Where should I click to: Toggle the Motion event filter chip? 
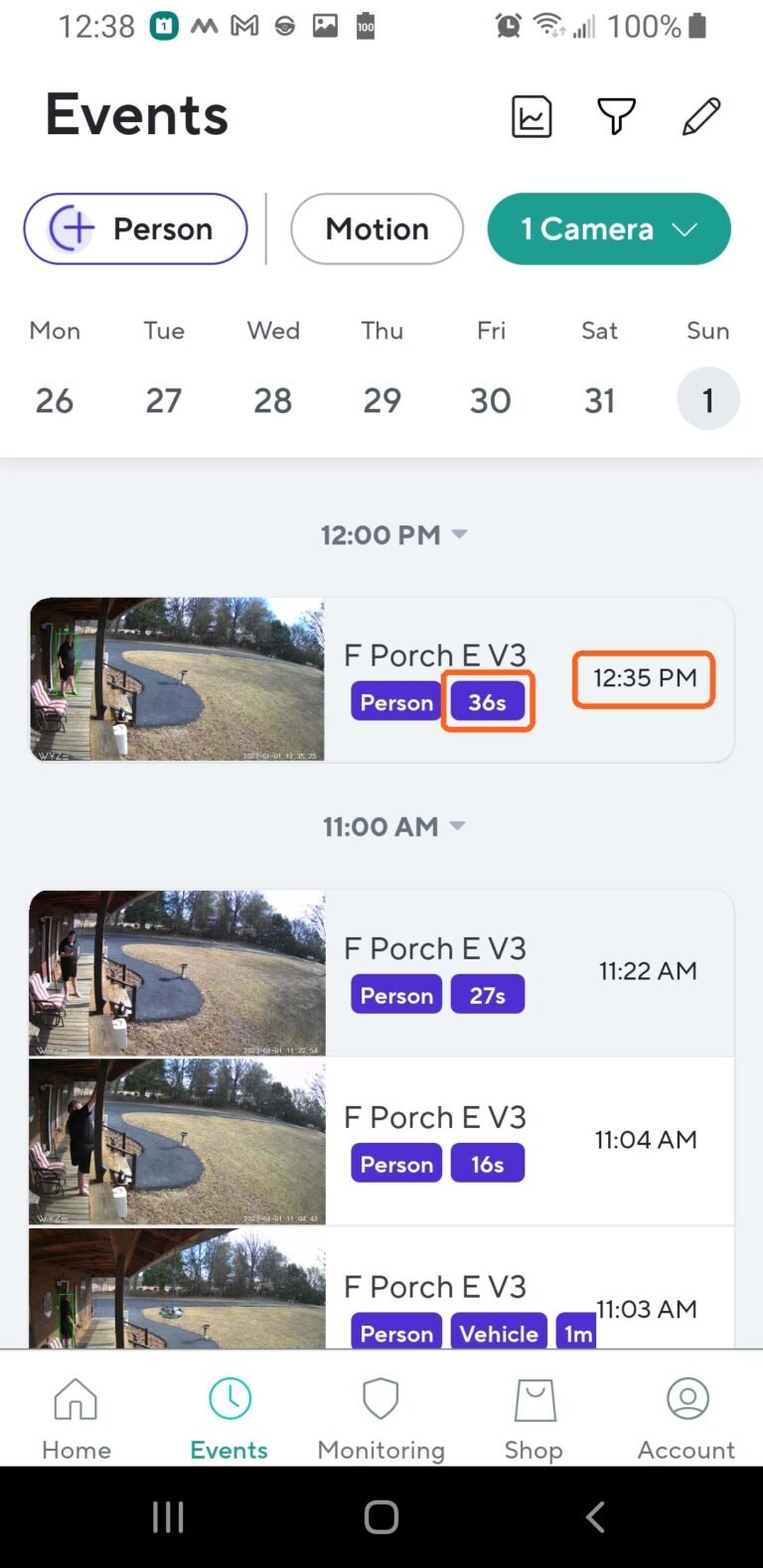click(x=377, y=228)
